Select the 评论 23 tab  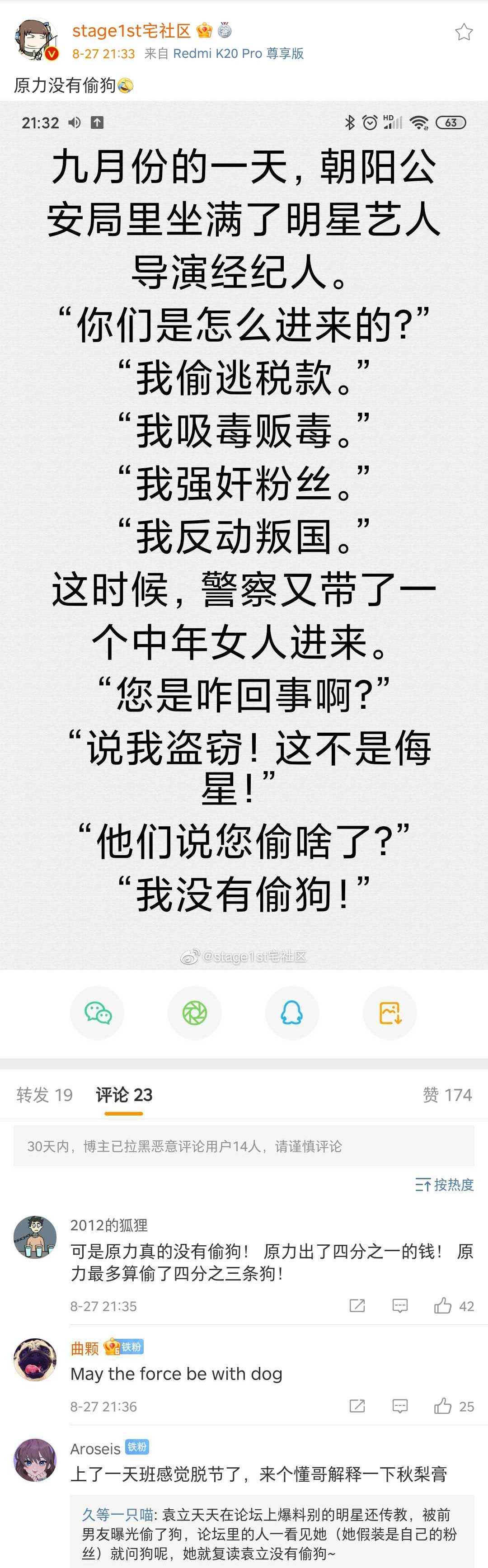(x=124, y=1095)
